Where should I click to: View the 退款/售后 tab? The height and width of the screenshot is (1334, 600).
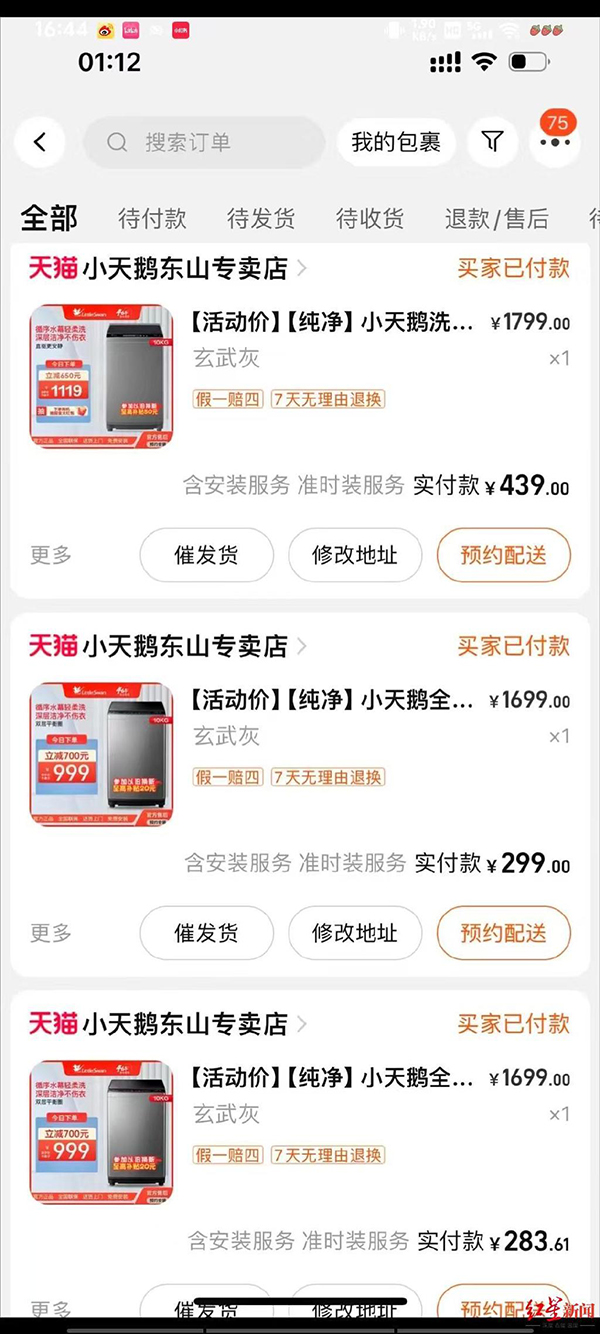497,219
